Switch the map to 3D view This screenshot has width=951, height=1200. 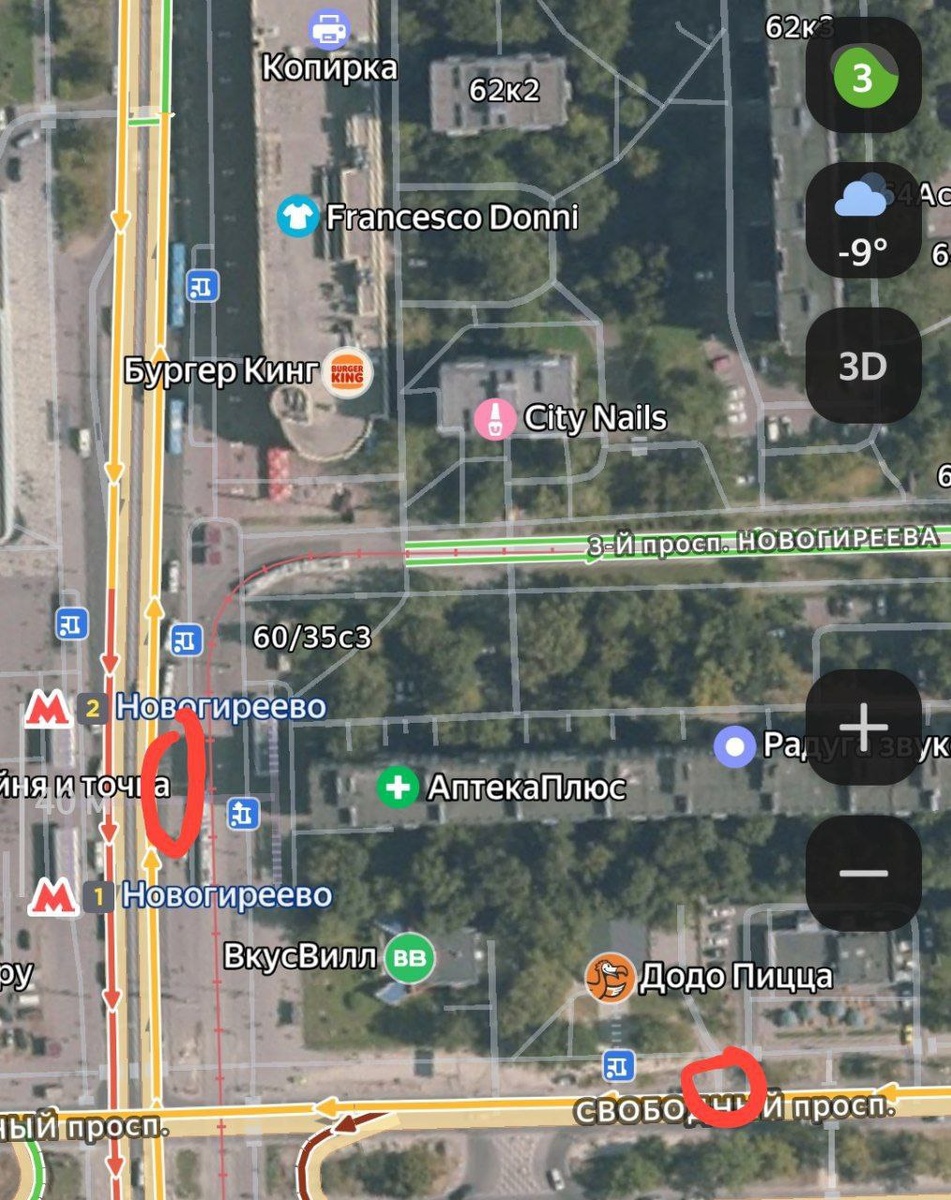coord(863,366)
